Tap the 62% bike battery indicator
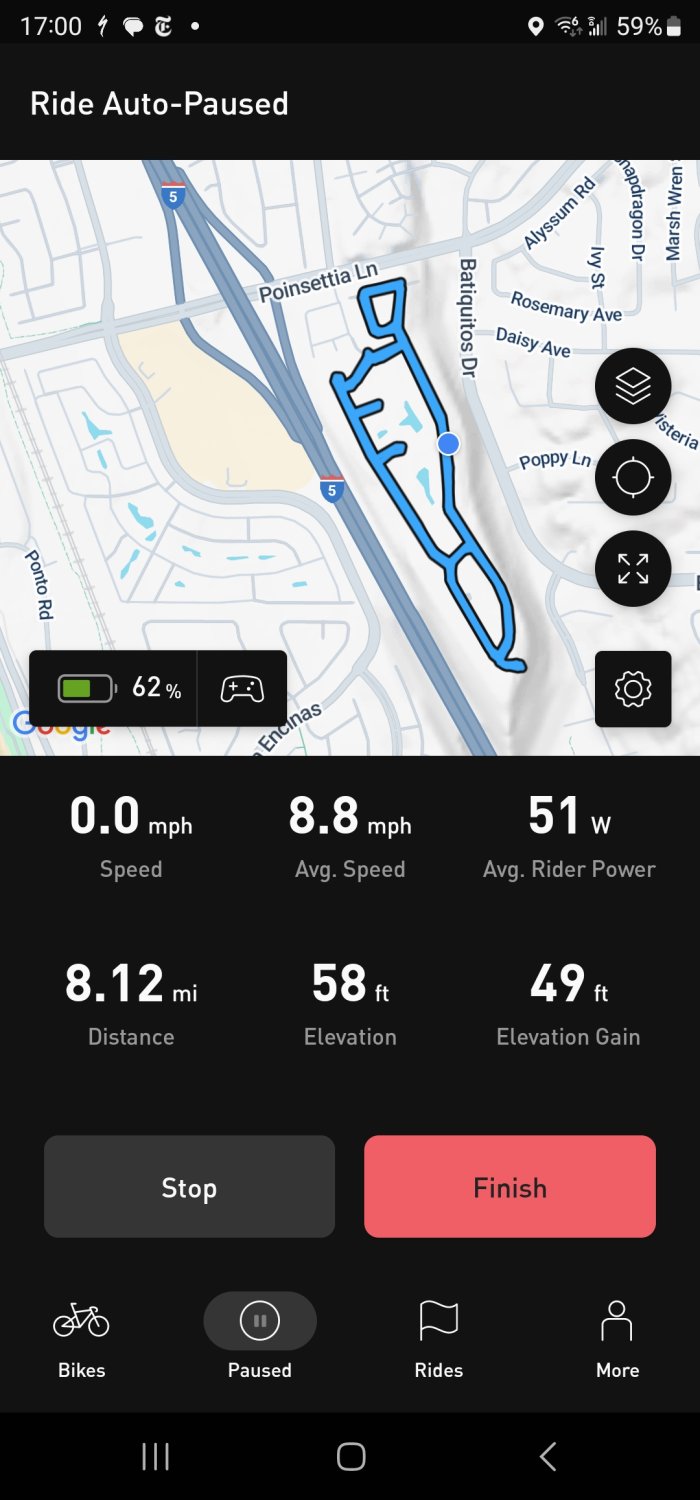Screen dimensions: 700x1500 114,688
